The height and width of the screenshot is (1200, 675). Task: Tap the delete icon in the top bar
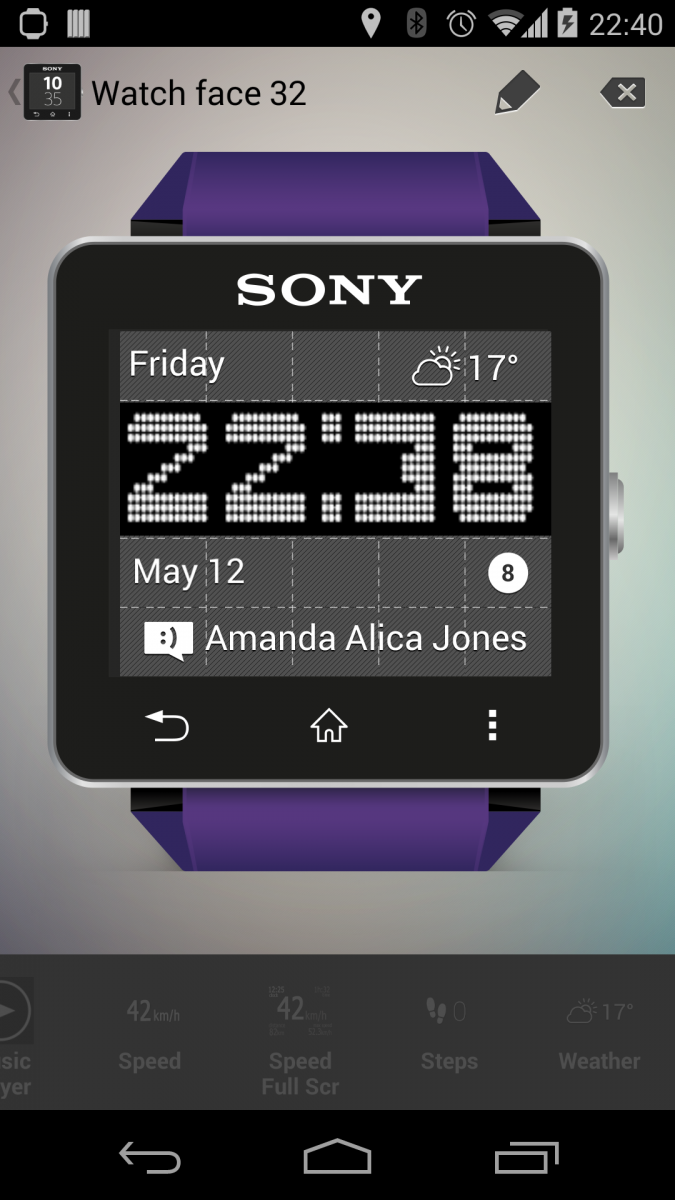623,93
